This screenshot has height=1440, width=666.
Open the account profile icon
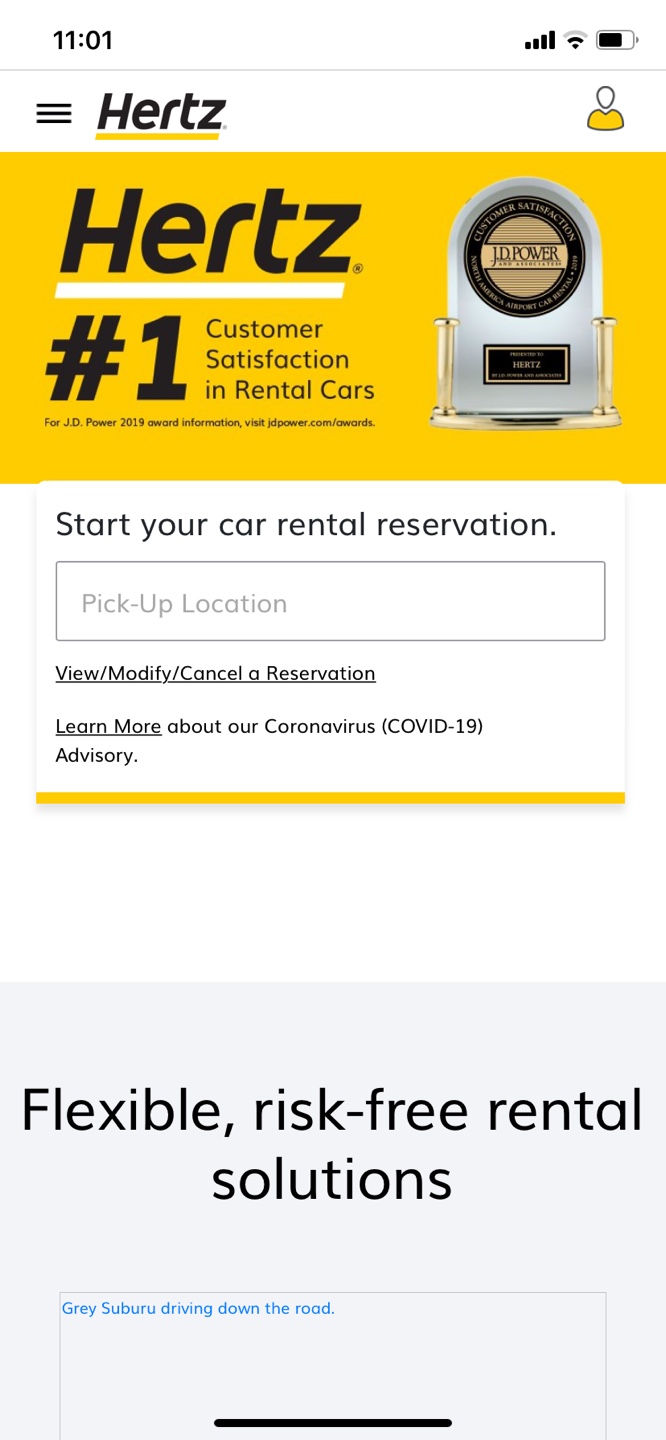[x=605, y=109]
